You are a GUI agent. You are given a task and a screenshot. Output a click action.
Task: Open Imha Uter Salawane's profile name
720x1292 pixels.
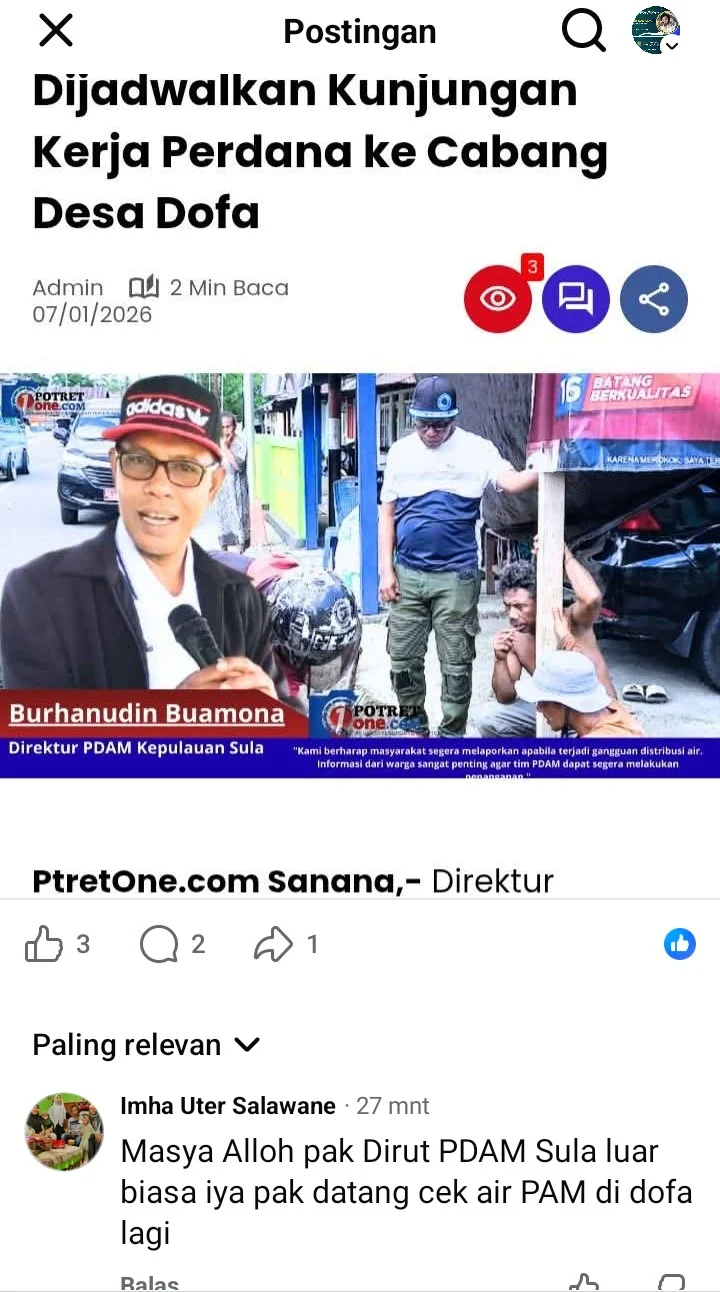(x=228, y=1105)
